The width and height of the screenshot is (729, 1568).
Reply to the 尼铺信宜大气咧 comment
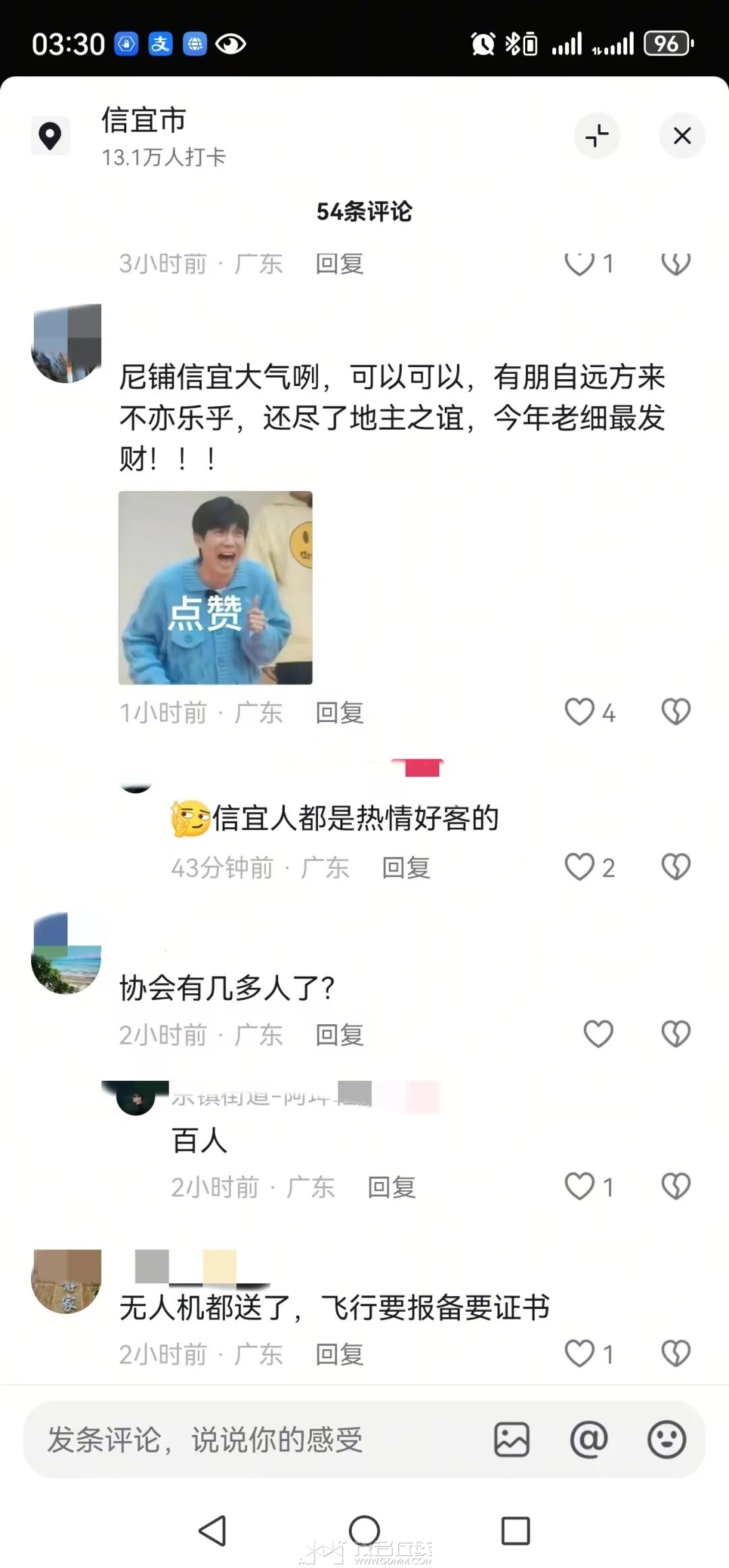pyautogui.click(x=340, y=713)
